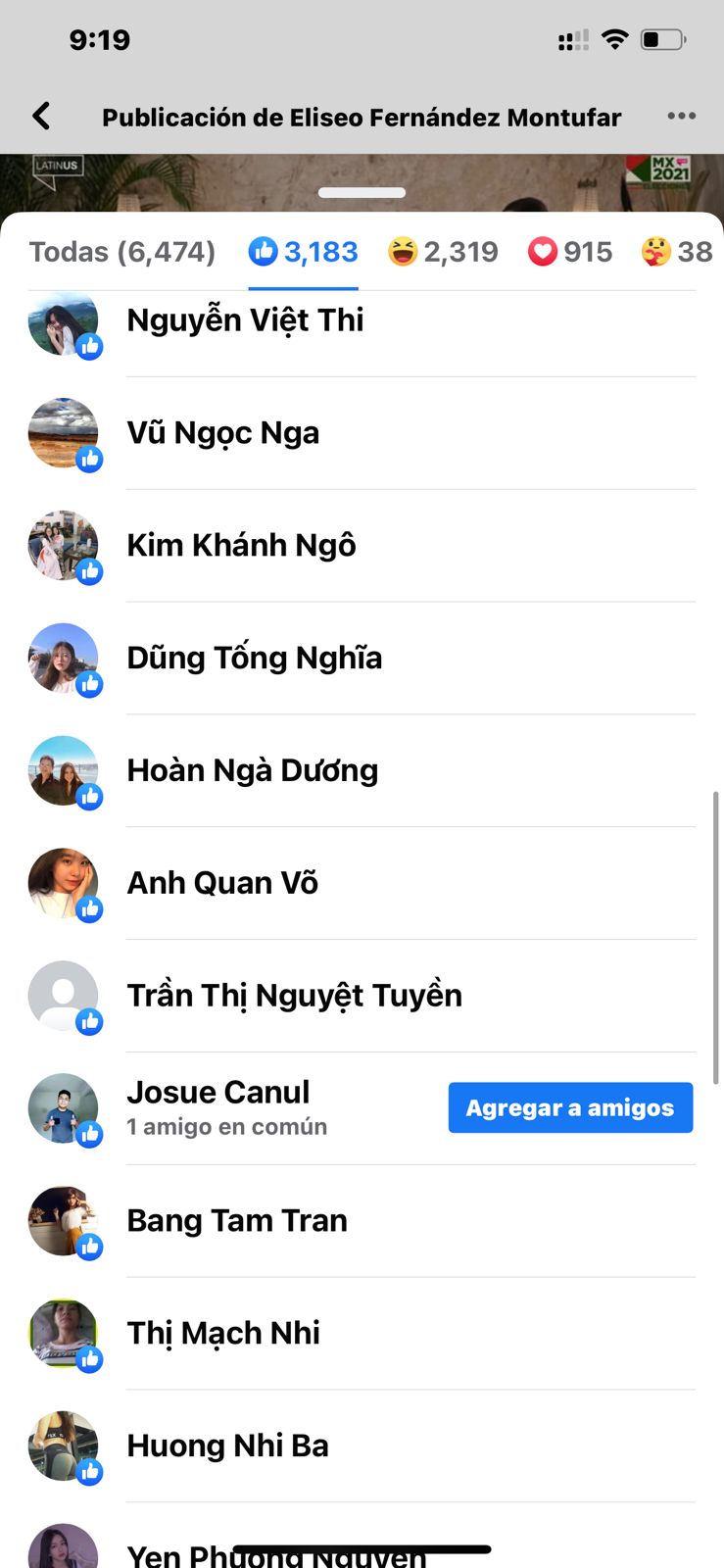This screenshot has width=724, height=1568.
Task: Show the haha reactions tab 2,319
Action: tap(443, 252)
